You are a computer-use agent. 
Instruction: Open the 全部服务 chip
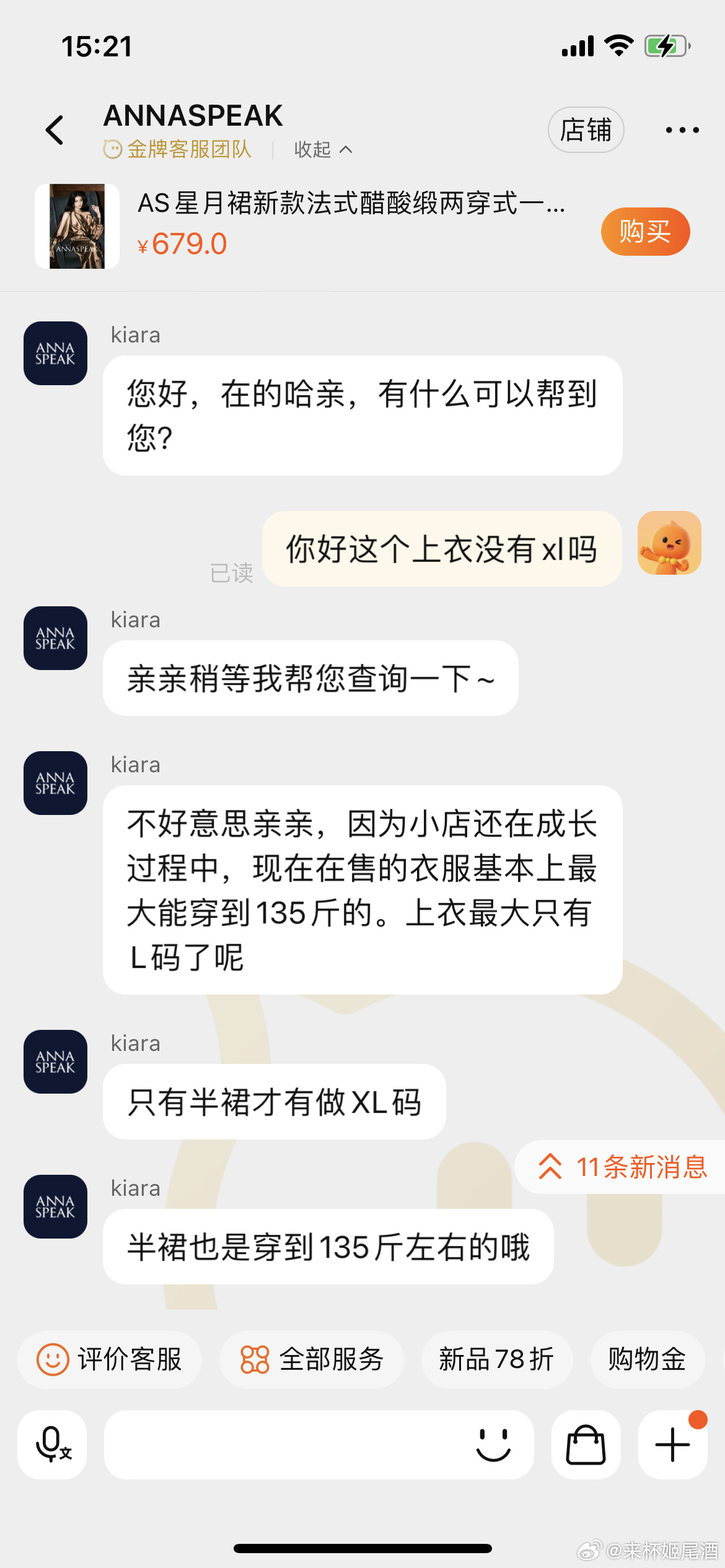click(x=312, y=1359)
